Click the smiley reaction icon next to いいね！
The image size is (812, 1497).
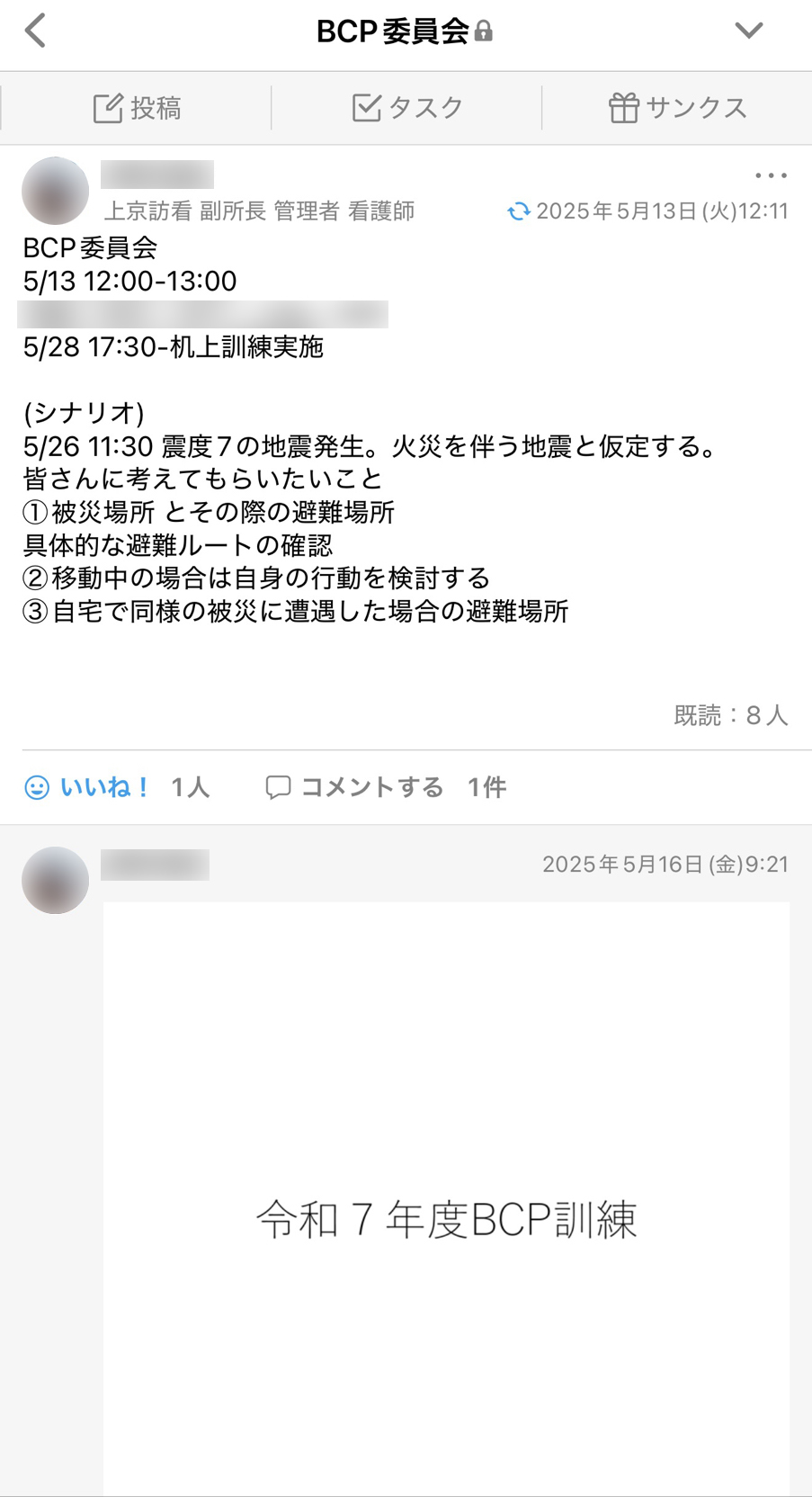click(36, 787)
